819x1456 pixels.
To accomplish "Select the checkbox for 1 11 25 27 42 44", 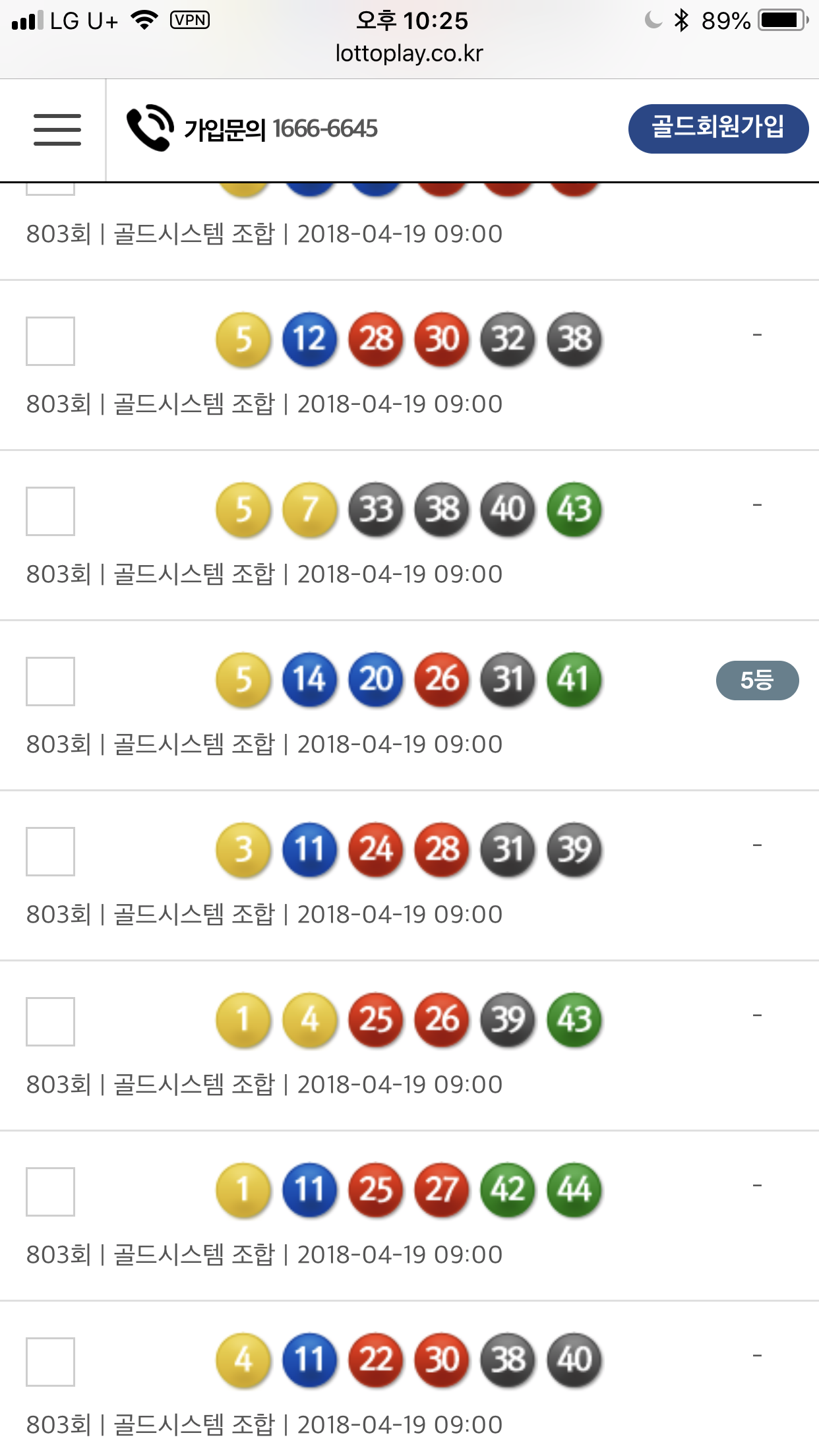I will (50, 1192).
